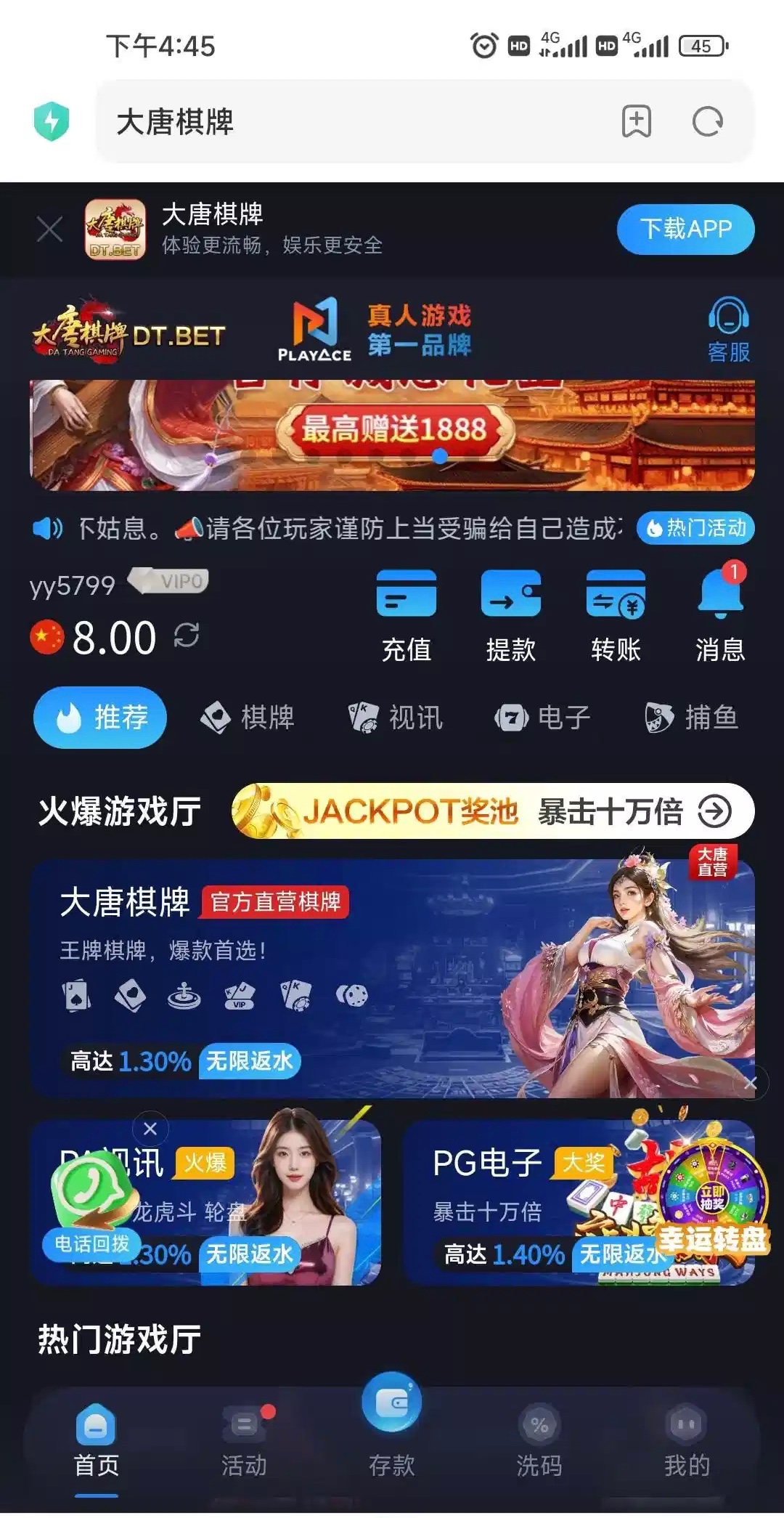784x1518 pixels.
Task: Select the 电子 category tab
Action: click(x=543, y=718)
